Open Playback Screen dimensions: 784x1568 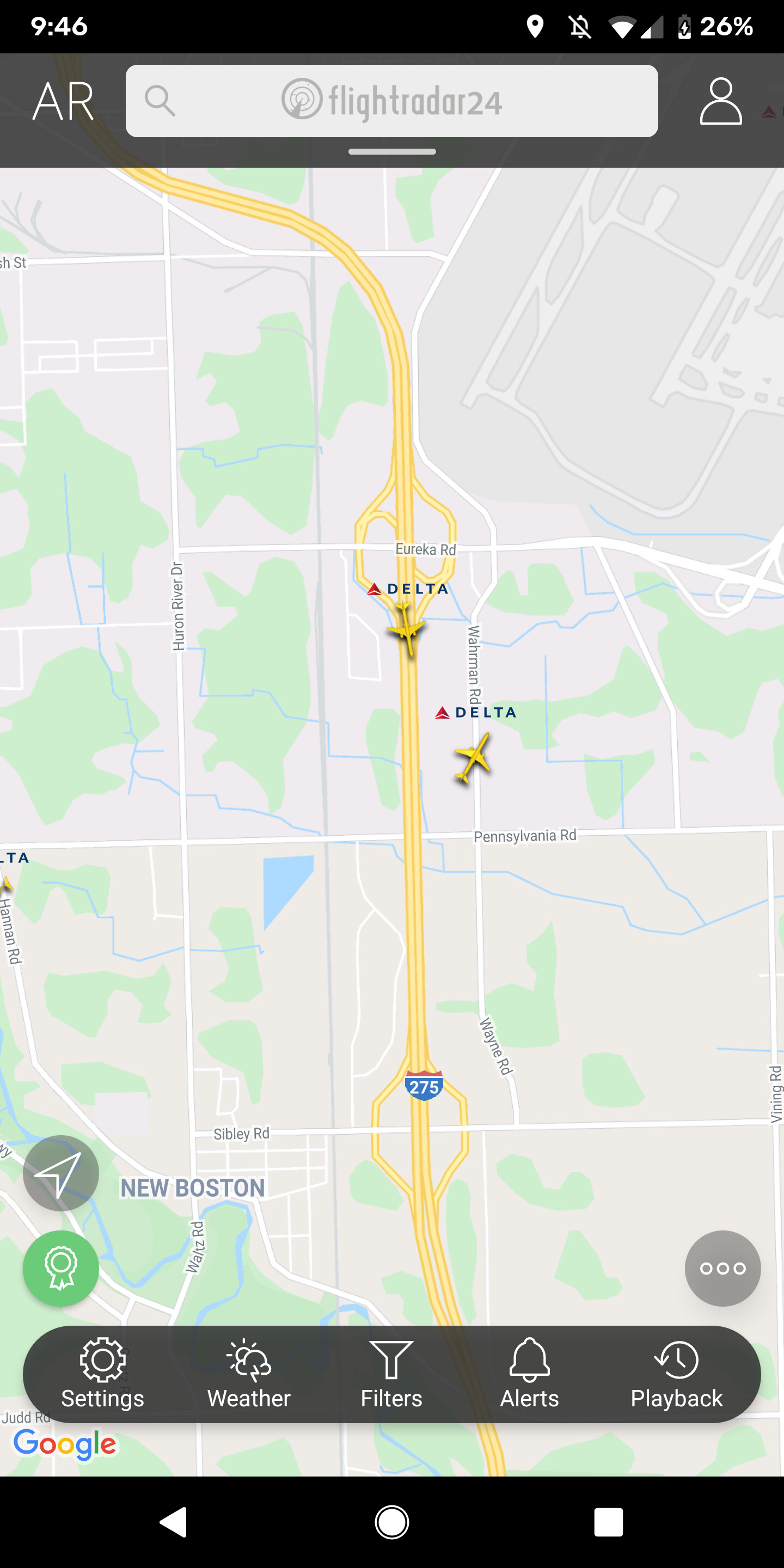point(676,1374)
